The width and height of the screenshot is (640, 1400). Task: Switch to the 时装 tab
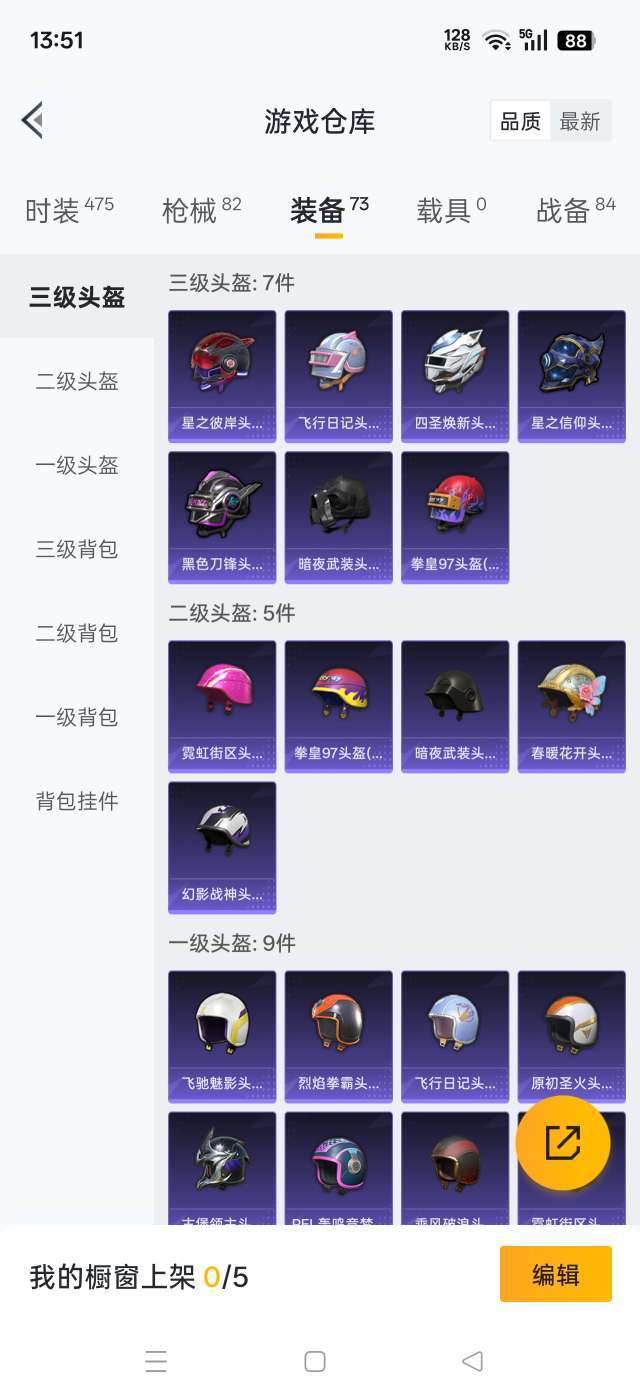point(69,210)
